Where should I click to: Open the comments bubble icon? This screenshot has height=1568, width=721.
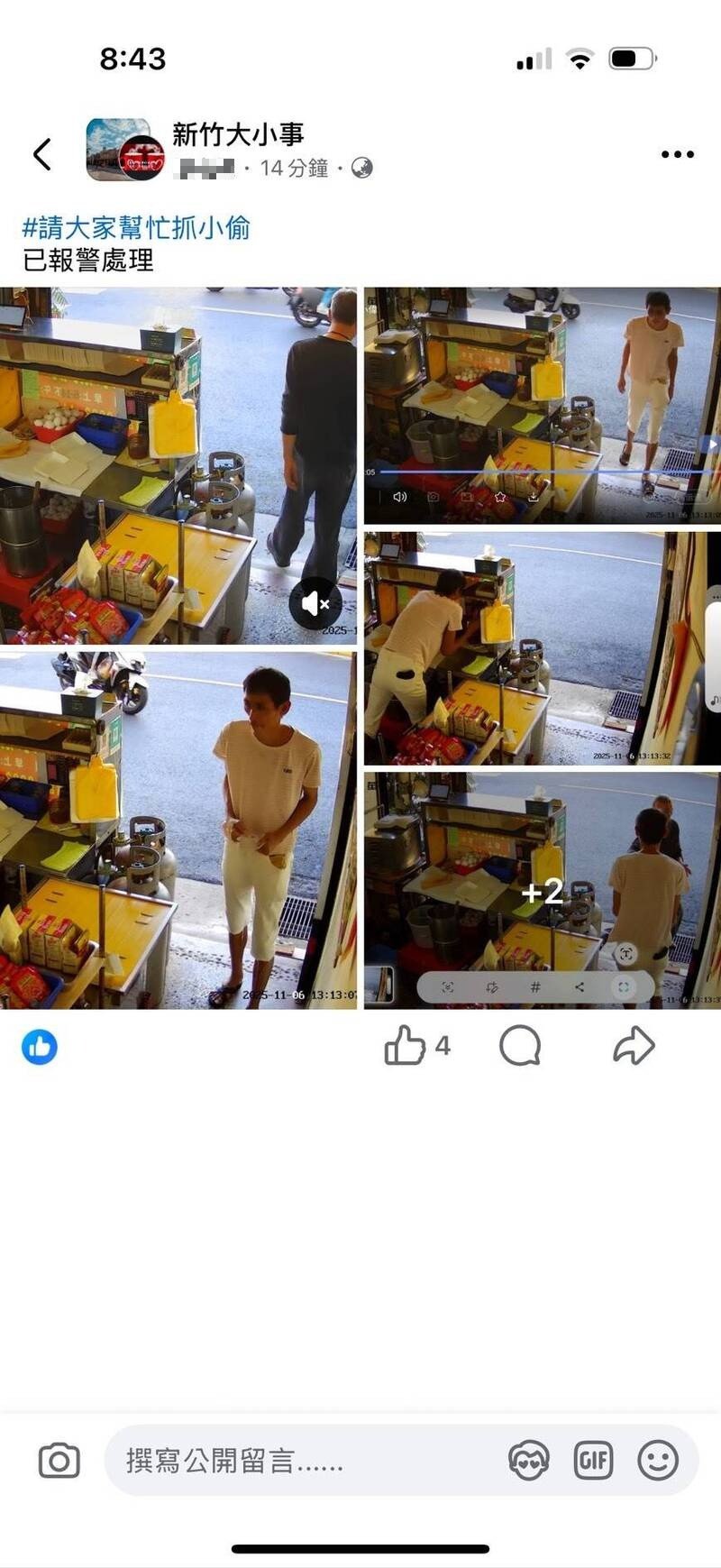(520, 1046)
